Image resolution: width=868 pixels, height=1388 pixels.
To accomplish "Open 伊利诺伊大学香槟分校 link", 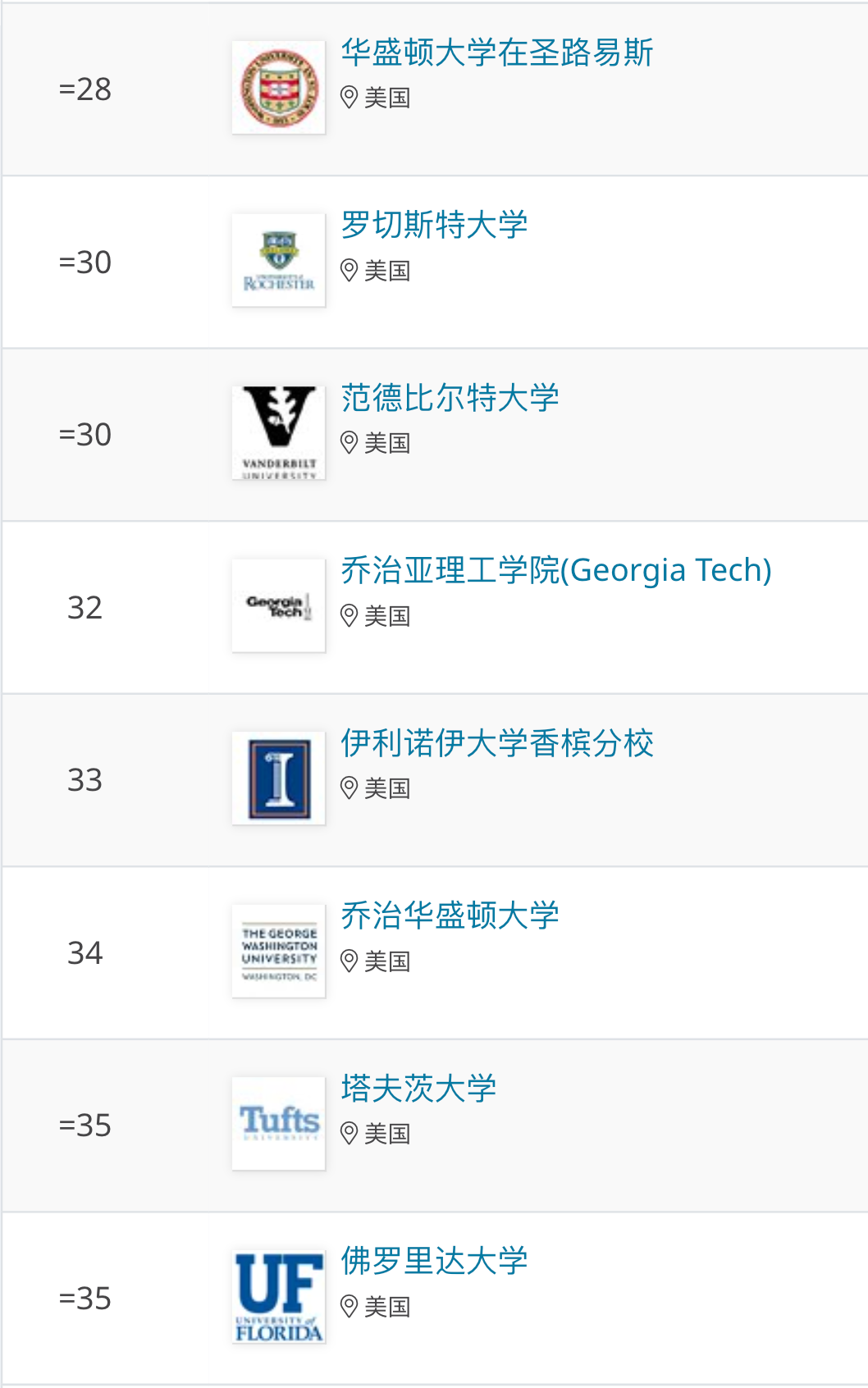I will [x=496, y=743].
